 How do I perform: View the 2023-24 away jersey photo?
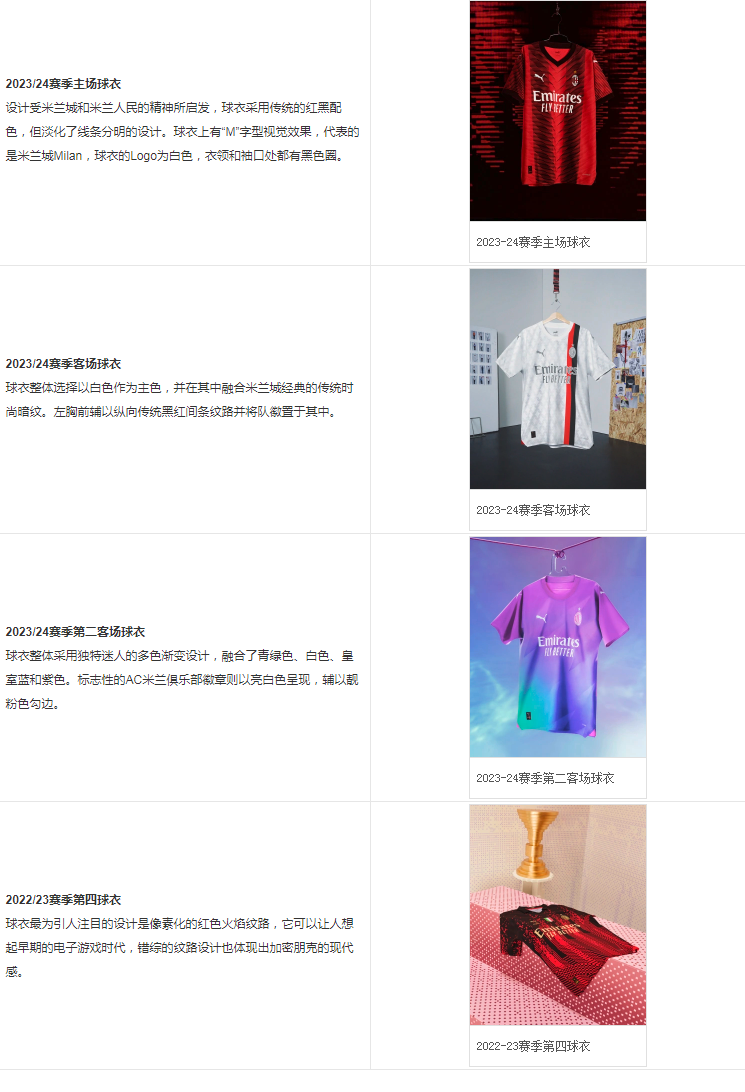(x=557, y=378)
